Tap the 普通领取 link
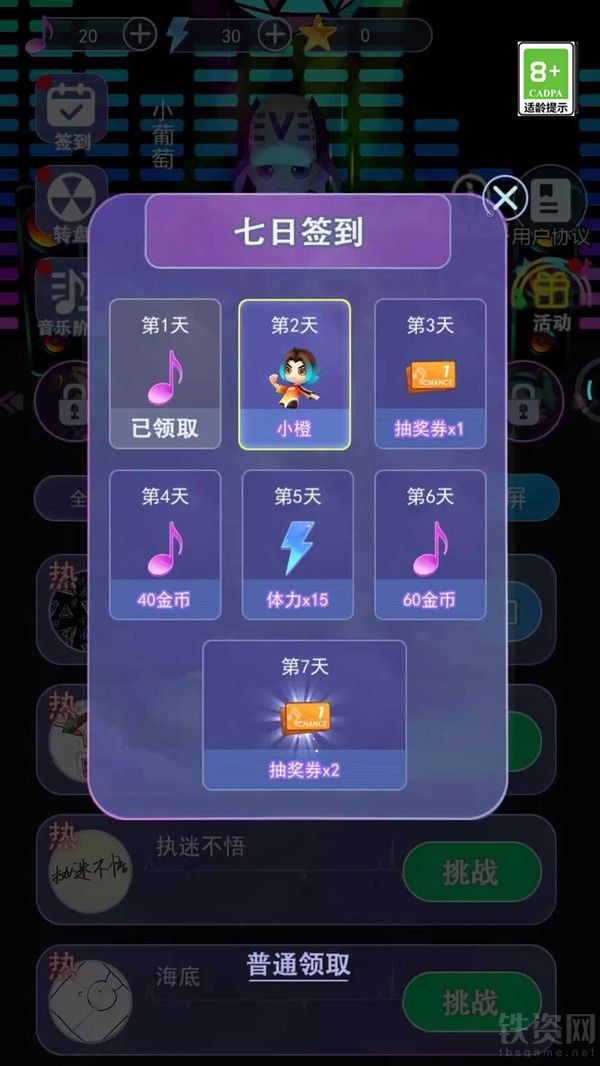 tap(298, 964)
